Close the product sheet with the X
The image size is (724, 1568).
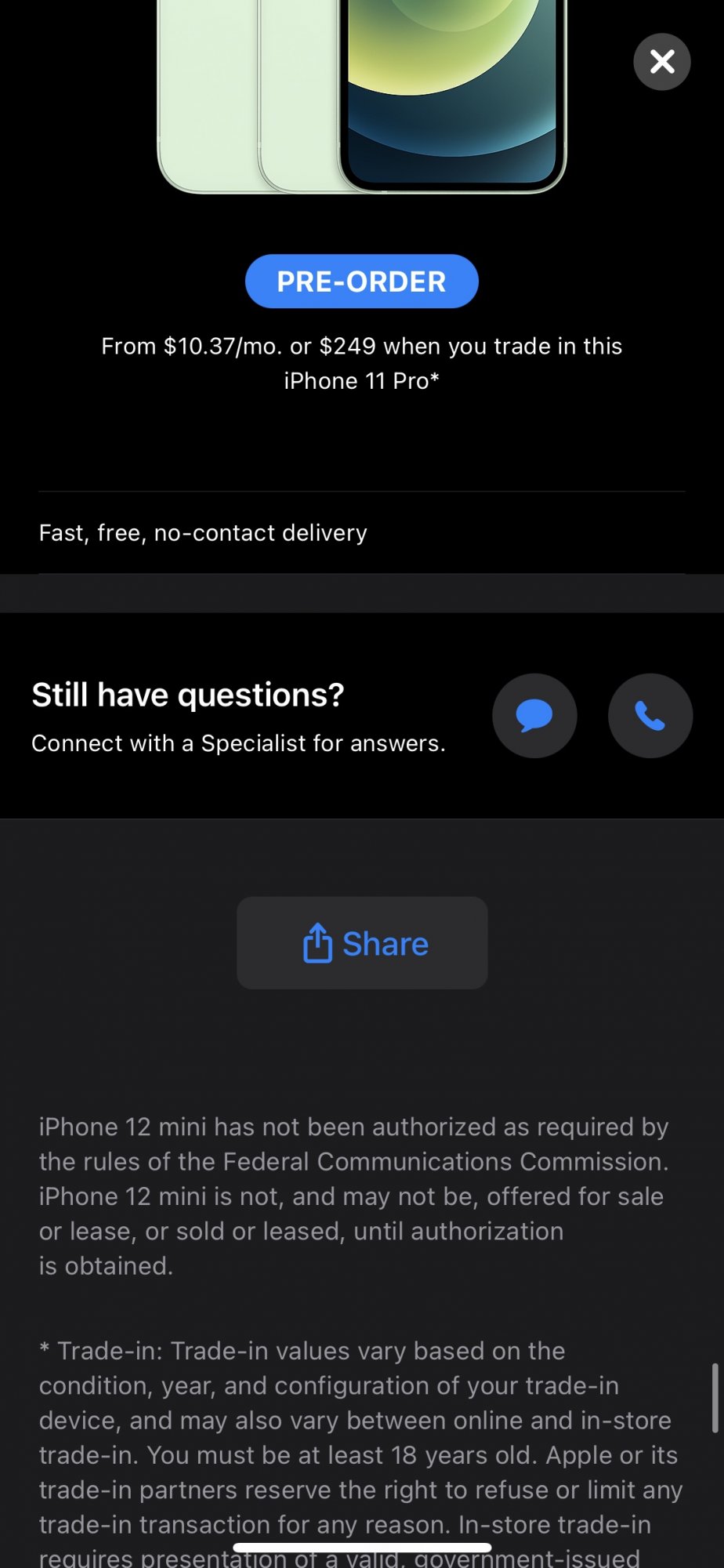coord(662,62)
